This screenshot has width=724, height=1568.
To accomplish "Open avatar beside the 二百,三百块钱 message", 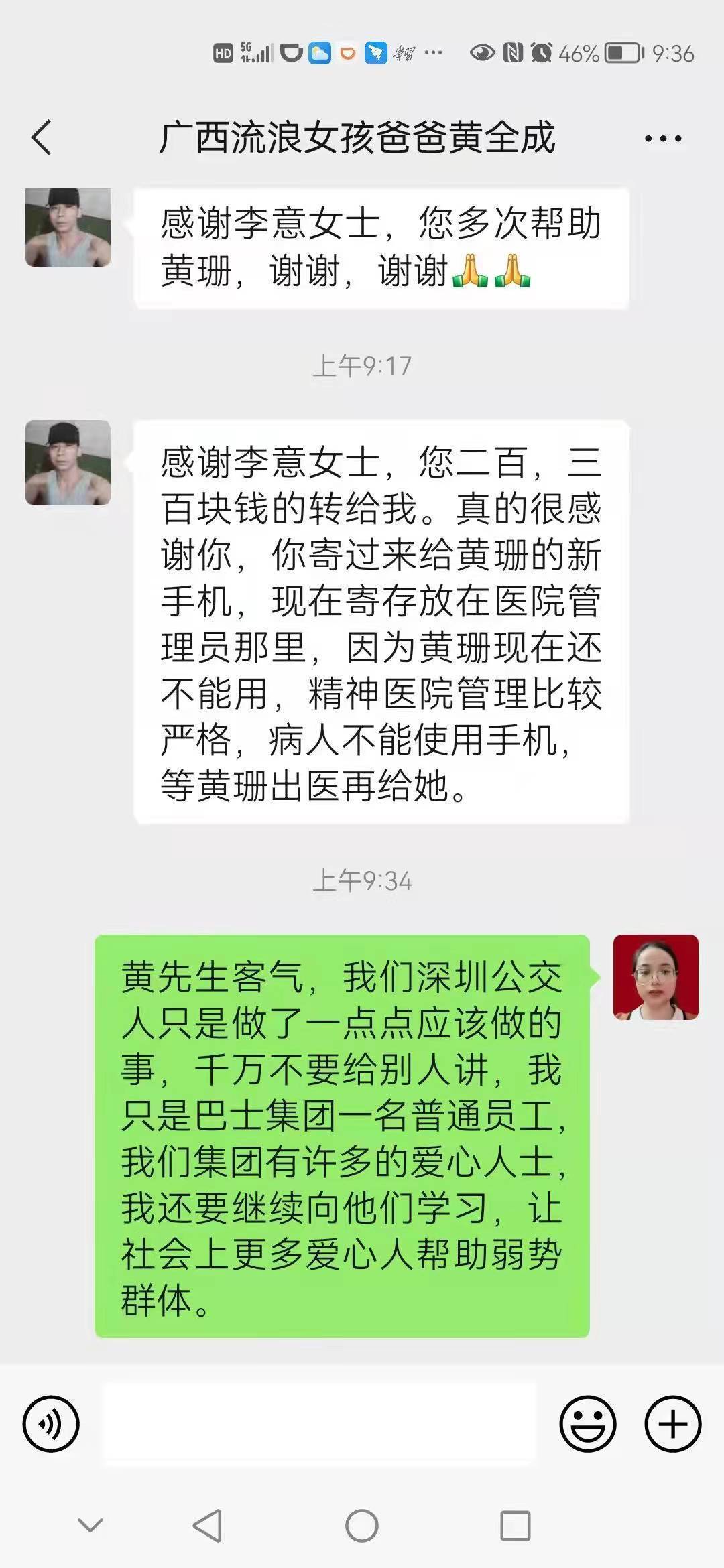I will 68,463.
